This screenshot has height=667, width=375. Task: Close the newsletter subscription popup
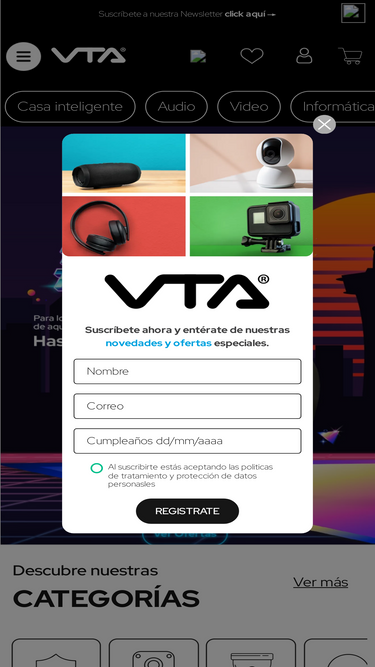[x=324, y=125]
